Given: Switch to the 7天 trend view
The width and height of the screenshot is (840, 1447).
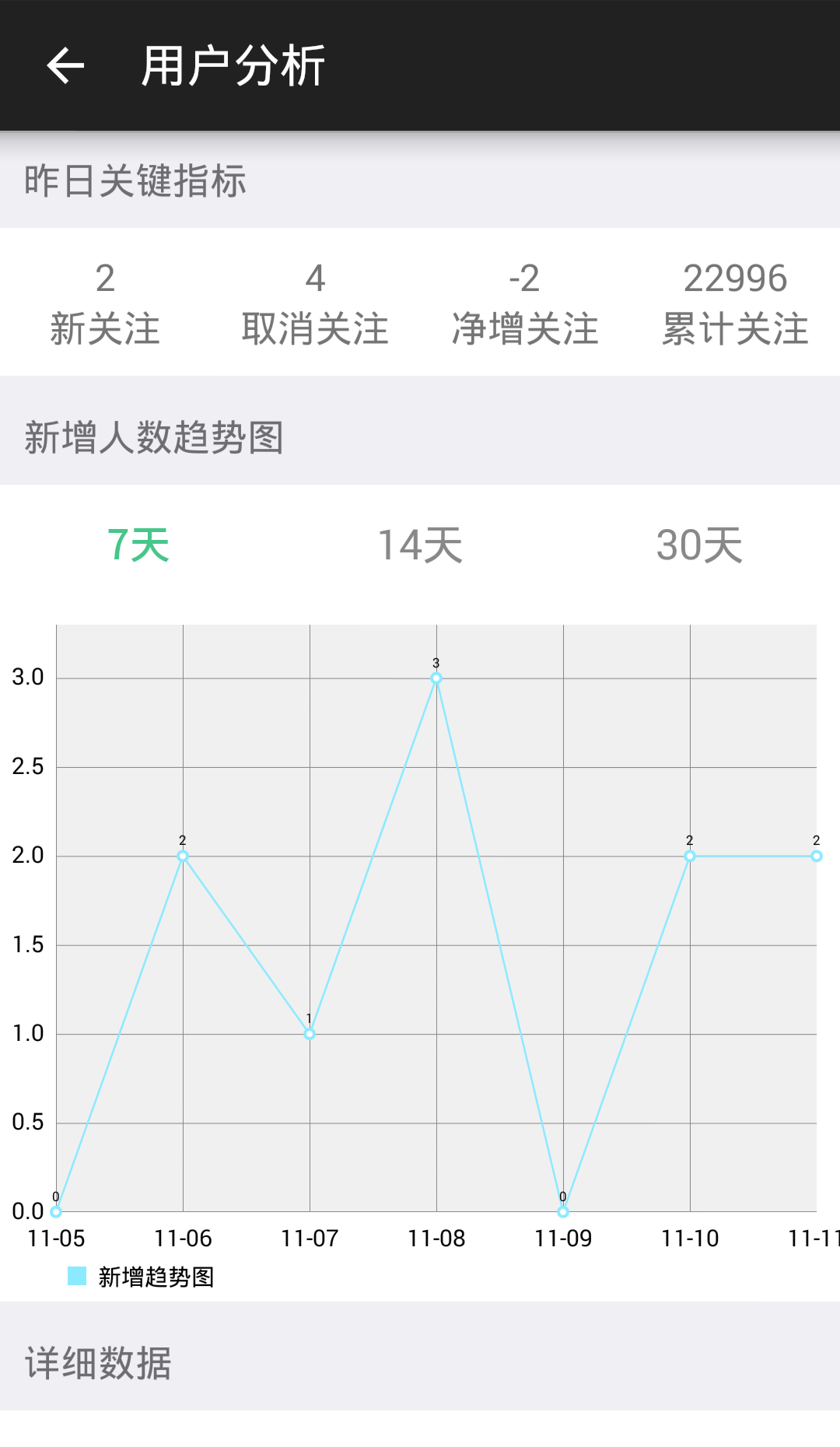Looking at the screenshot, I should tap(138, 545).
